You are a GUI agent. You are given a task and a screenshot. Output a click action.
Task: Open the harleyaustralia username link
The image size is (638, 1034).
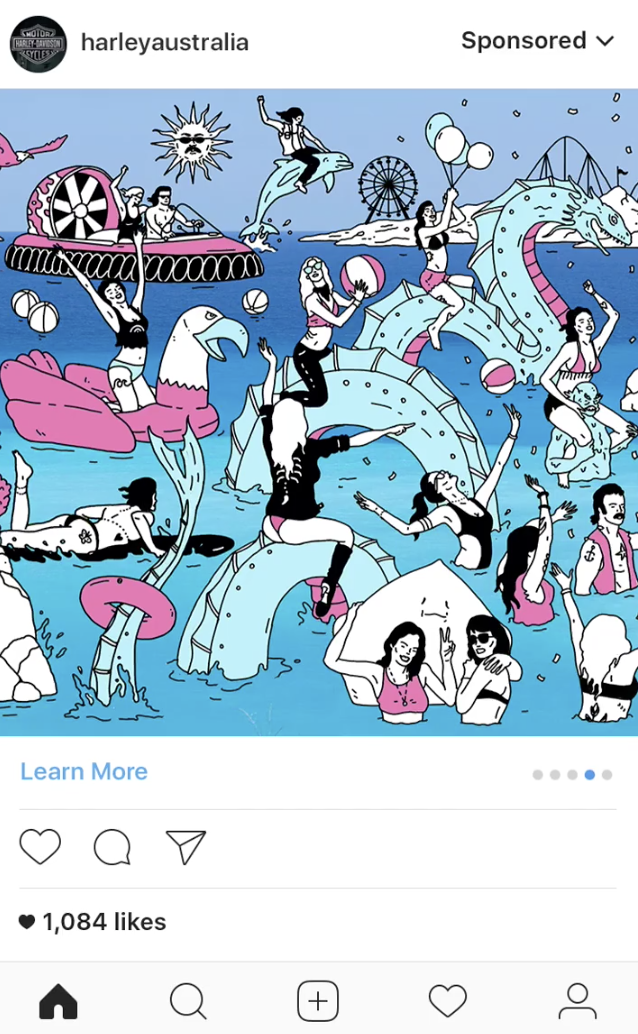click(164, 43)
